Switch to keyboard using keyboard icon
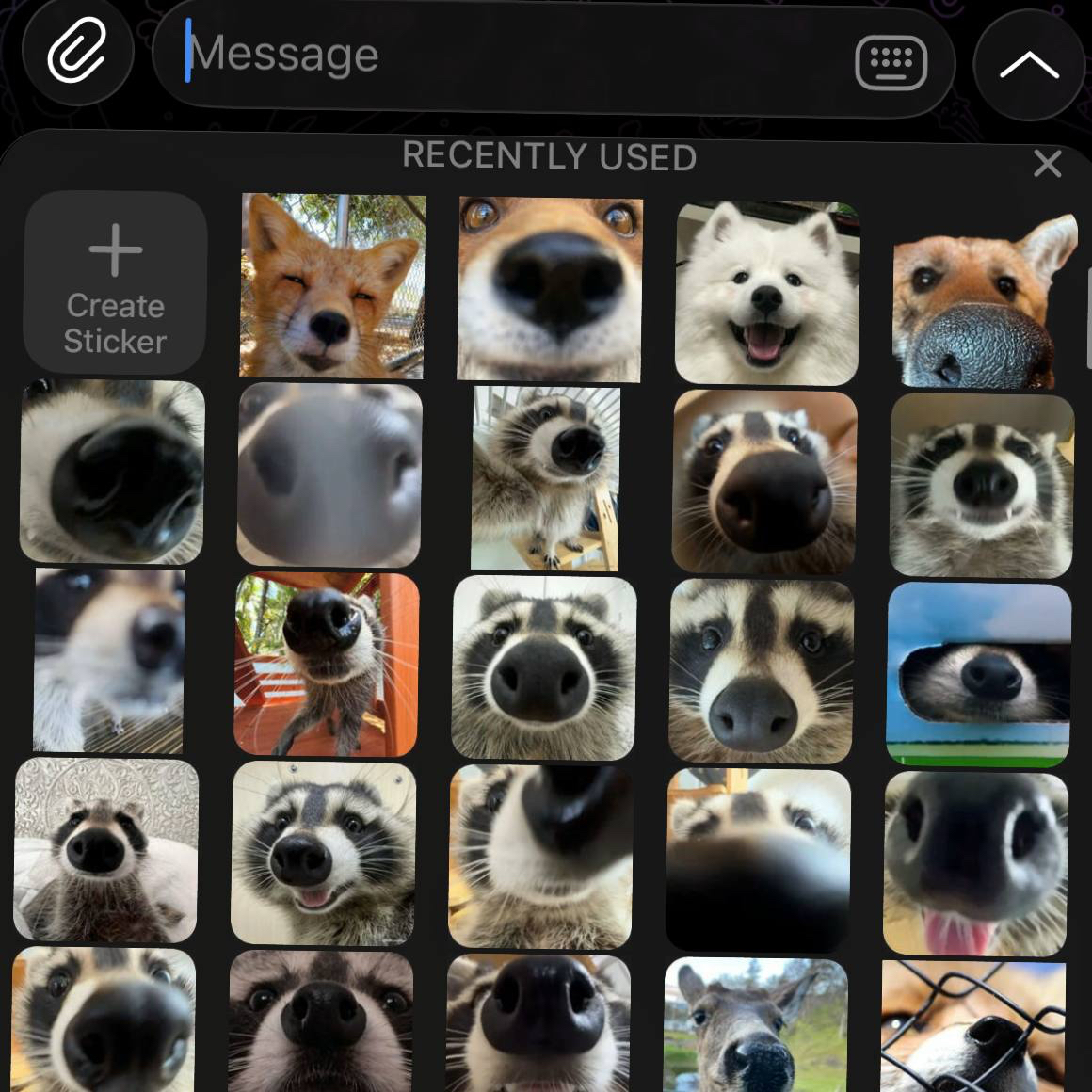This screenshot has width=1092, height=1092. 891,63
